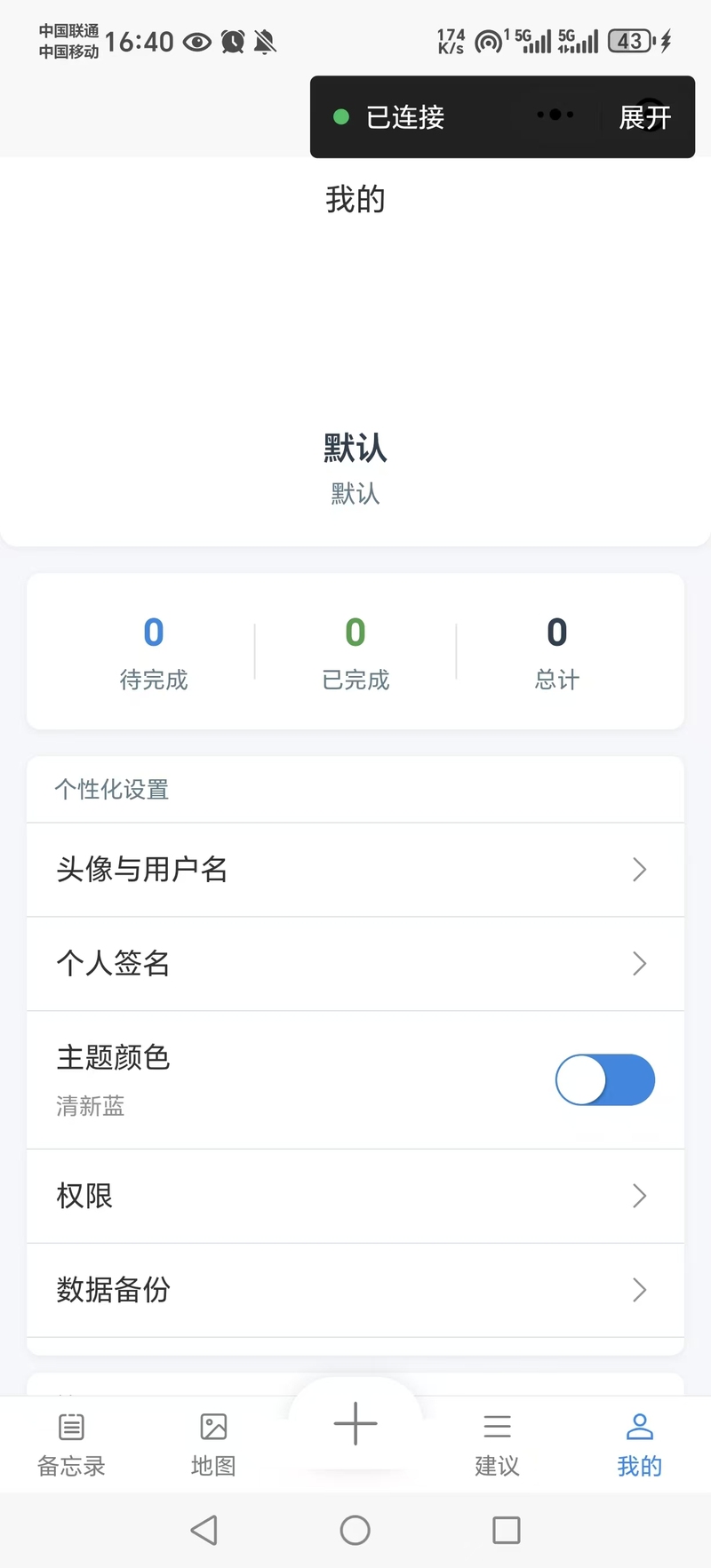The height and width of the screenshot is (1568, 711).
Task: Go back with the system back button
Action: pyautogui.click(x=204, y=1530)
